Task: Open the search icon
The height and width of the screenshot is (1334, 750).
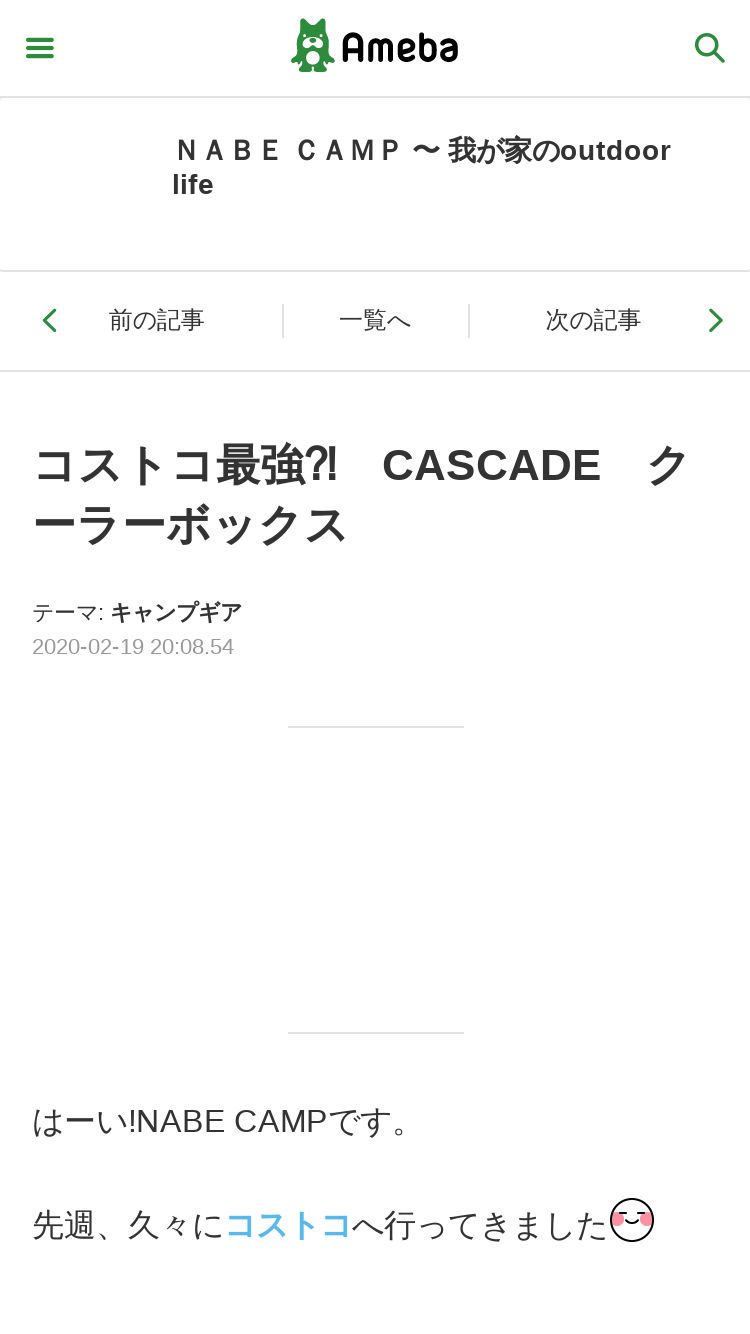Action: click(x=709, y=47)
